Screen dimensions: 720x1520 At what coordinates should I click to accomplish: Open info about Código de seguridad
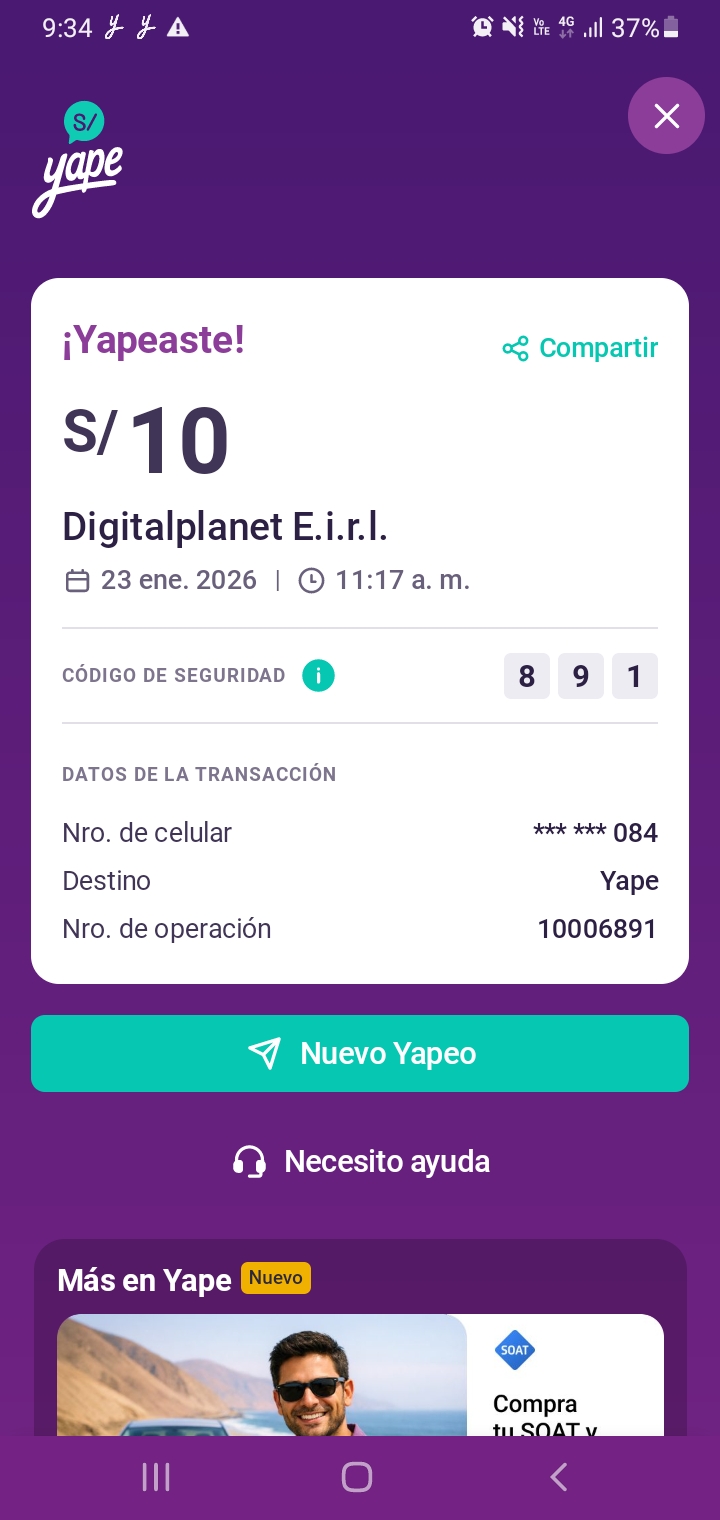(318, 676)
